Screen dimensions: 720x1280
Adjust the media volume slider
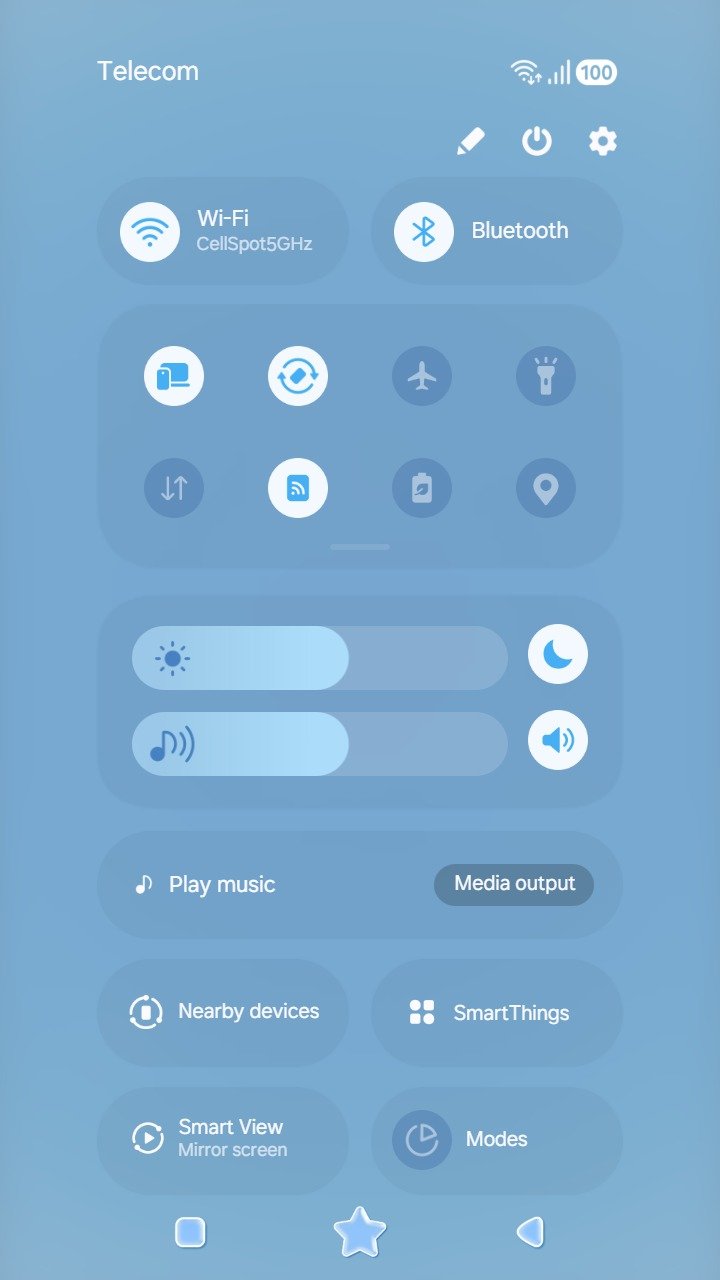point(320,744)
